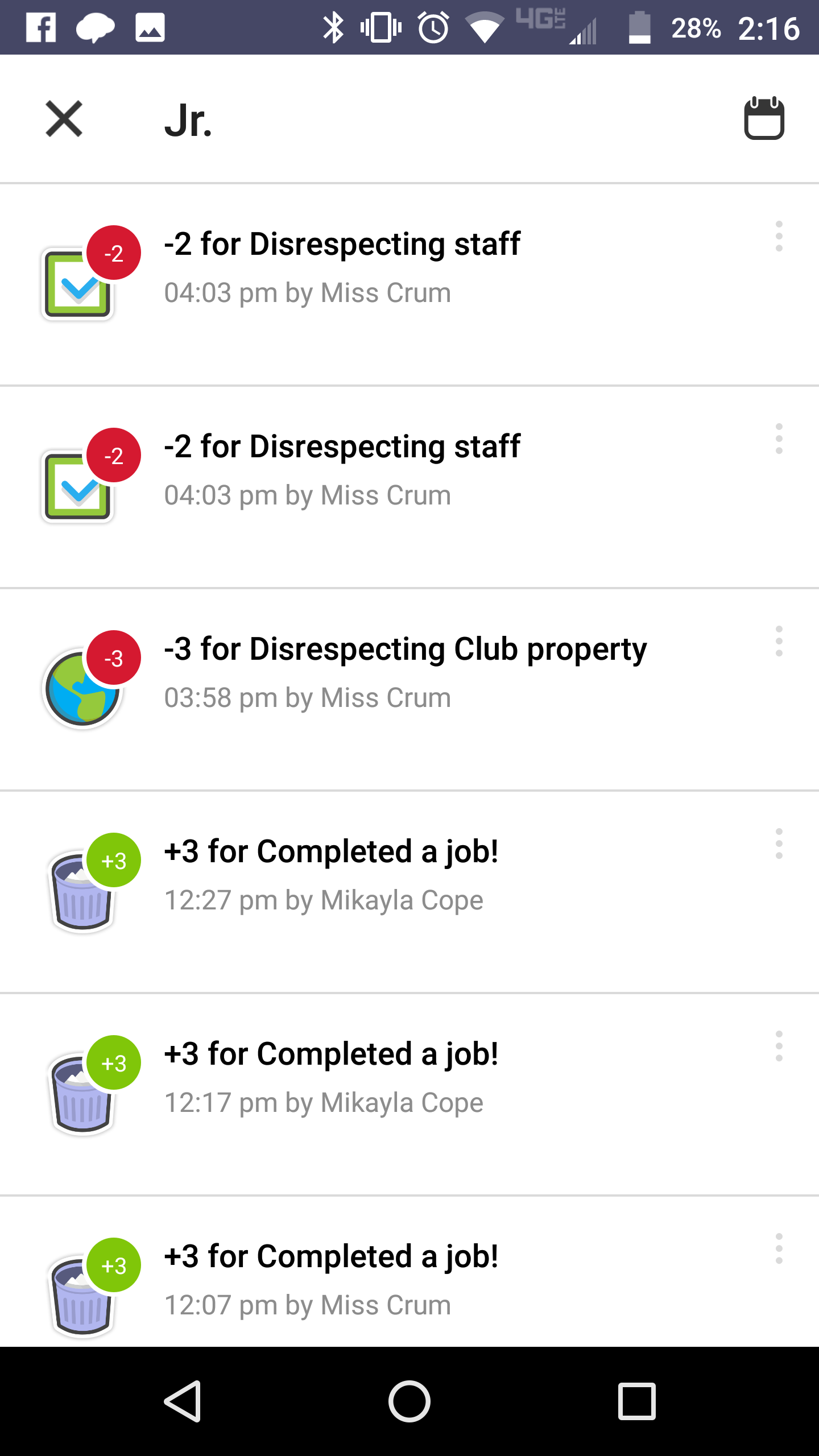Image resolution: width=819 pixels, height=1456 pixels.
Task: Click the -3 badge on the globe entry
Action: pos(114,658)
